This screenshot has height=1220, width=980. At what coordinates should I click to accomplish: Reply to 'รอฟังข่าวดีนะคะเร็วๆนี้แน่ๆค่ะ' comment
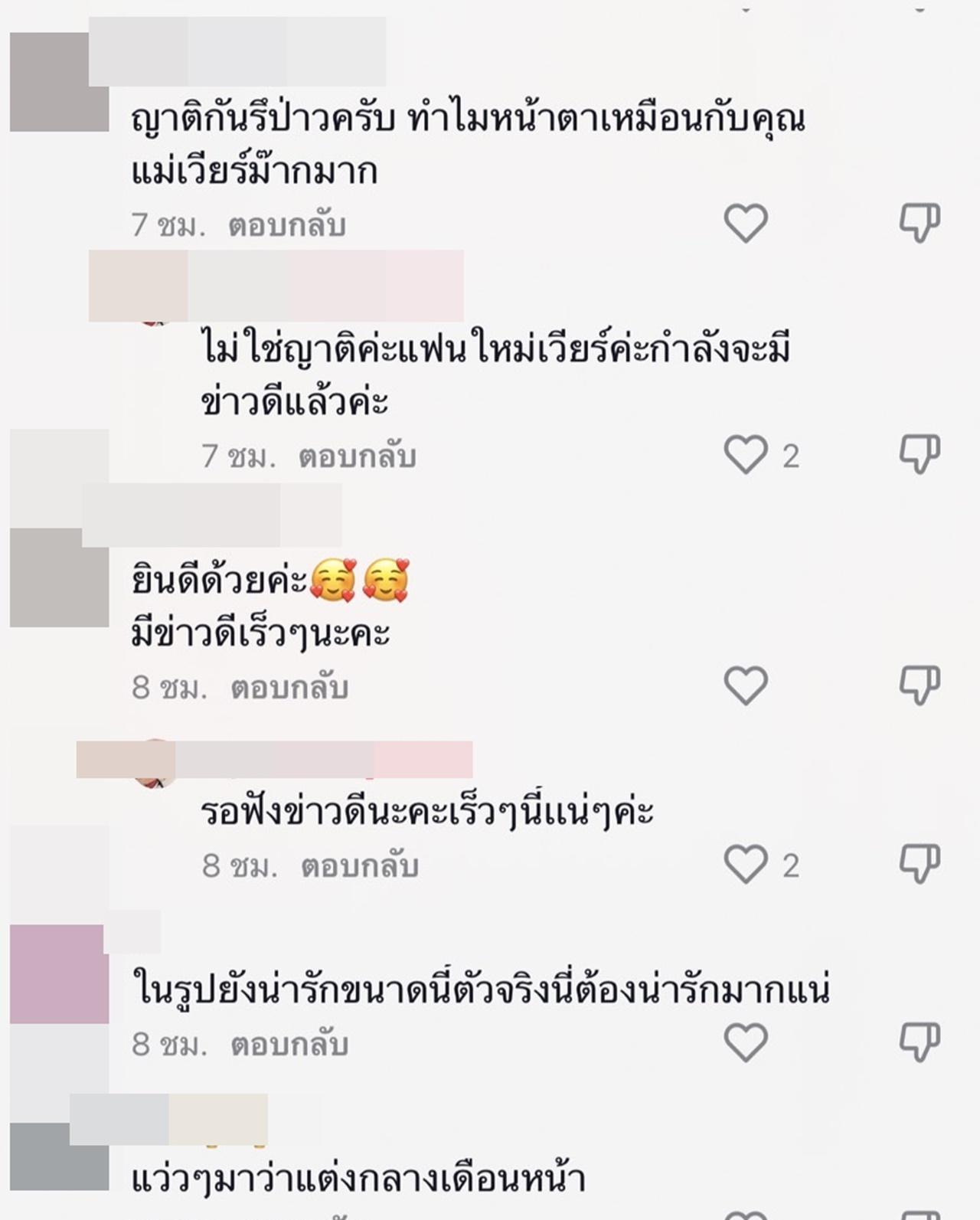(x=359, y=866)
